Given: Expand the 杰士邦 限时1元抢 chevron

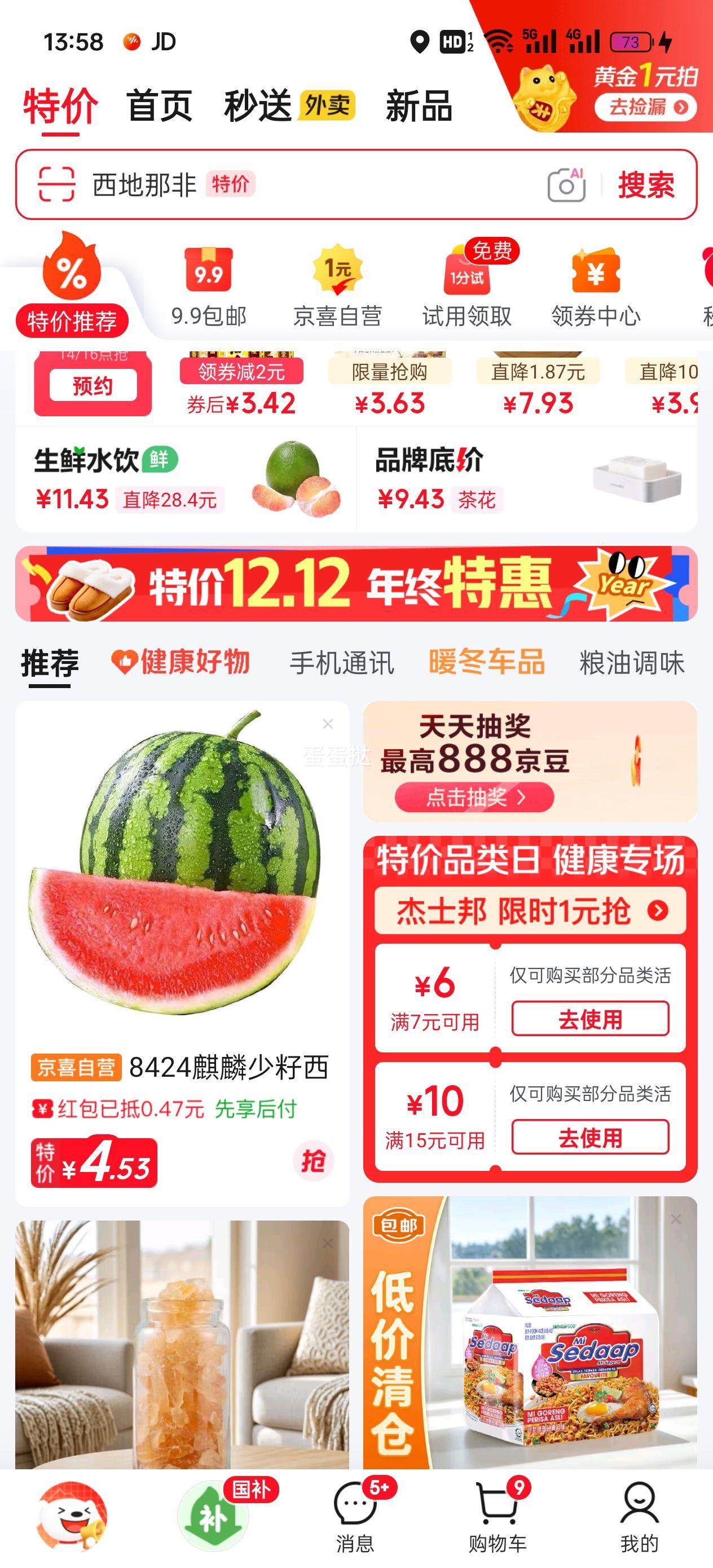Looking at the screenshot, I should pyautogui.click(x=656, y=910).
